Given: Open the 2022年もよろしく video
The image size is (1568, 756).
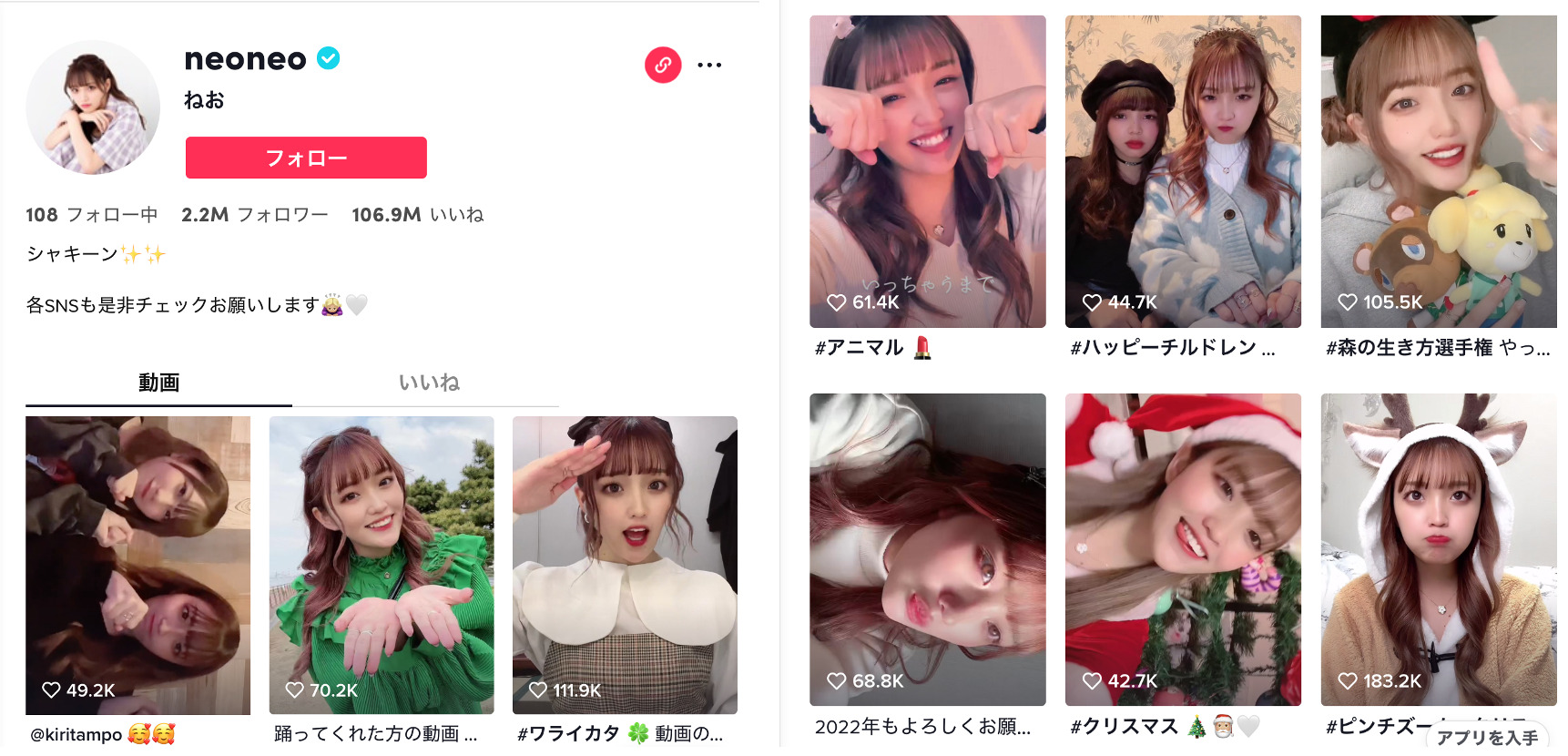Looking at the screenshot, I should click(x=927, y=549).
